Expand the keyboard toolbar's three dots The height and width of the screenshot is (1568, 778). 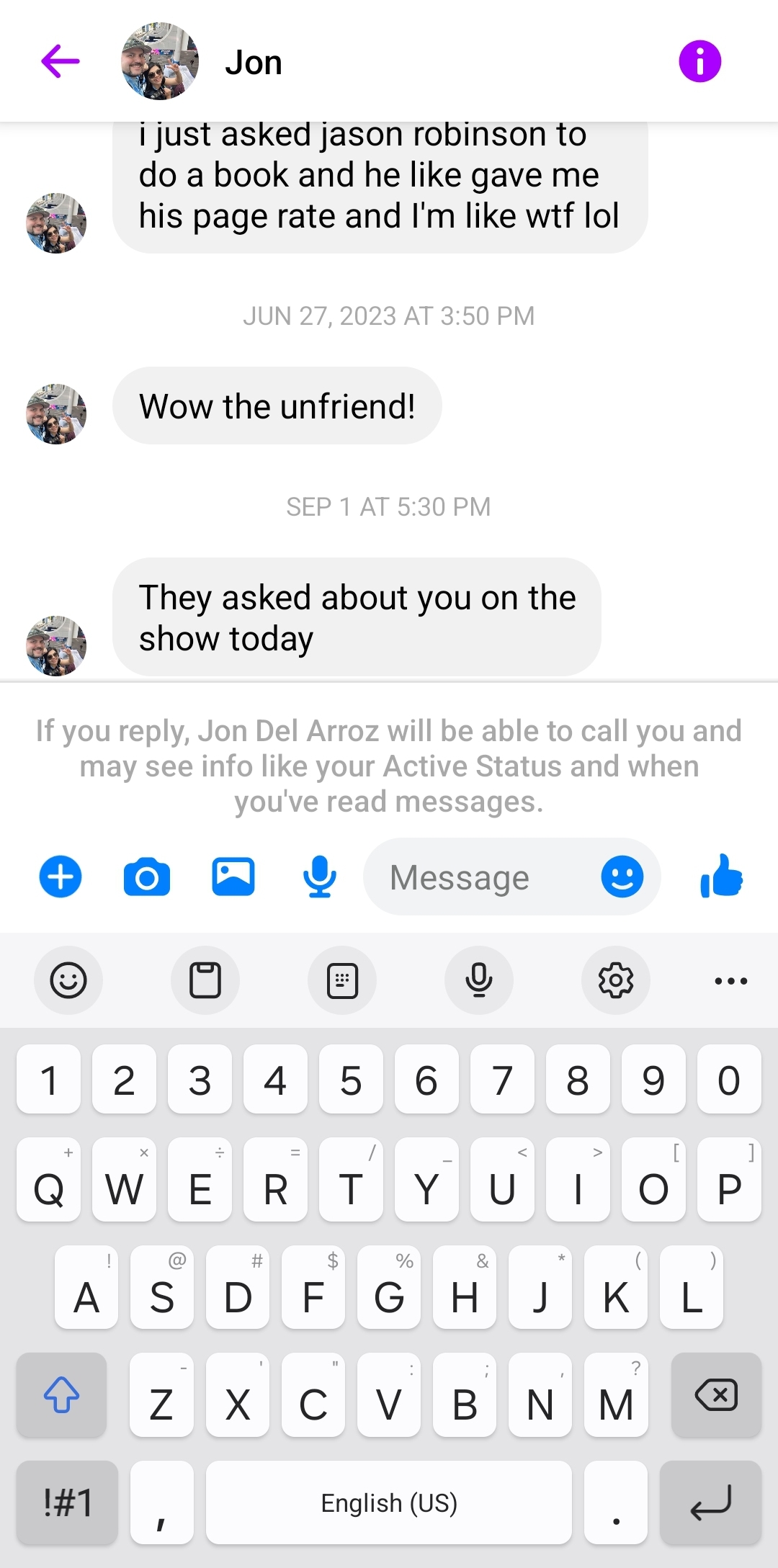tap(731, 980)
